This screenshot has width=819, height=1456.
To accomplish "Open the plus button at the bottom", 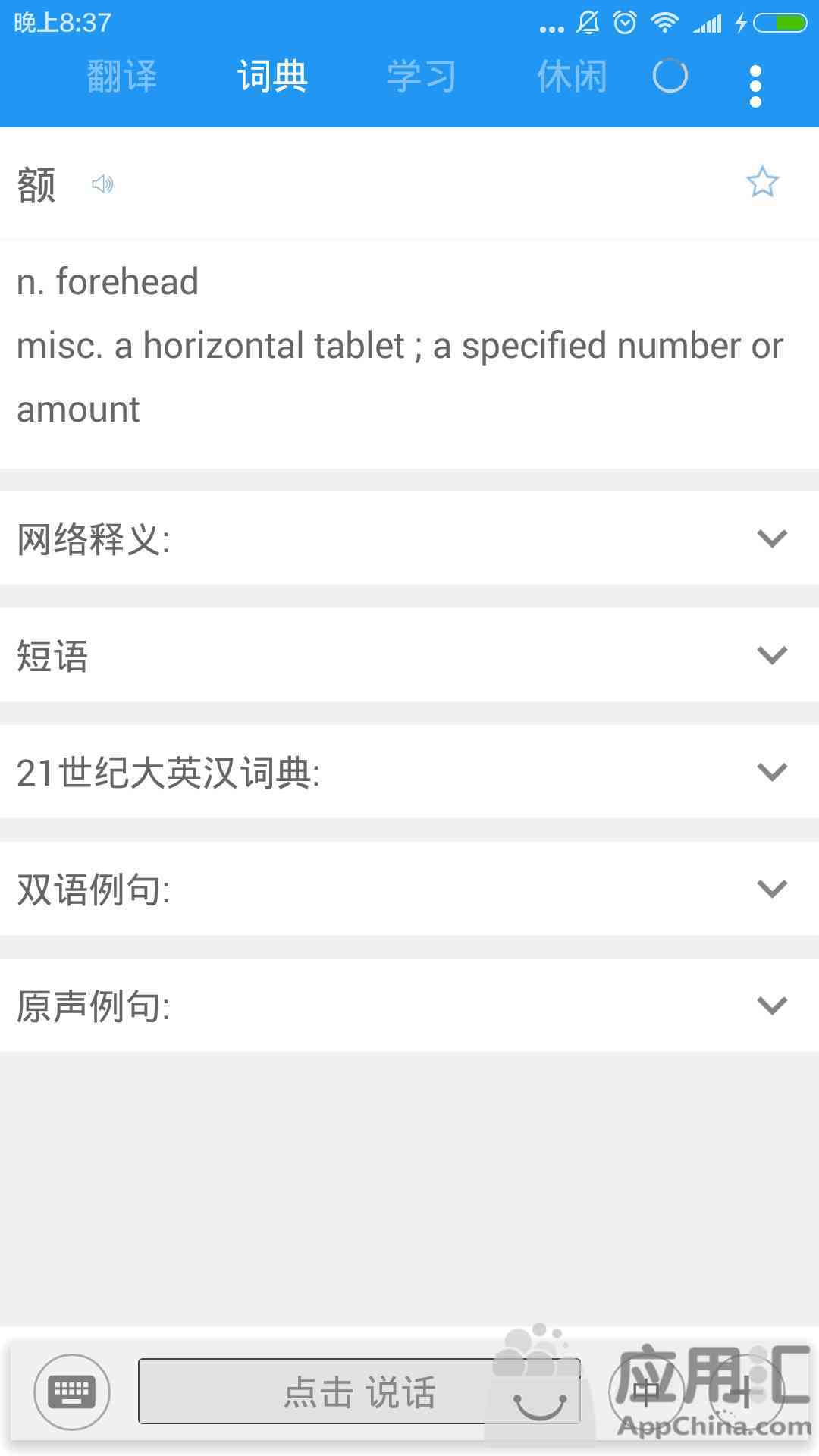I will tap(746, 1392).
